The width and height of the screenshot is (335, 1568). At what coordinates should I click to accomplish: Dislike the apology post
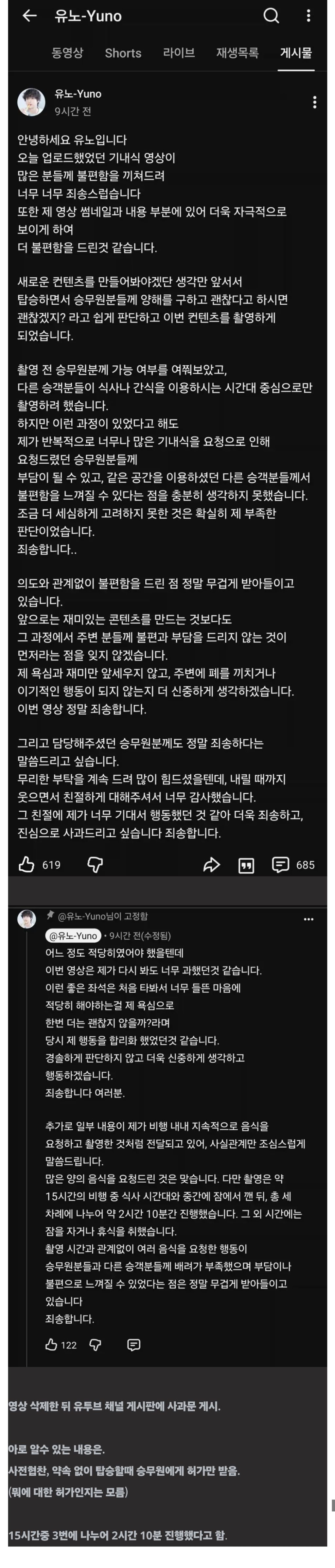(x=96, y=864)
